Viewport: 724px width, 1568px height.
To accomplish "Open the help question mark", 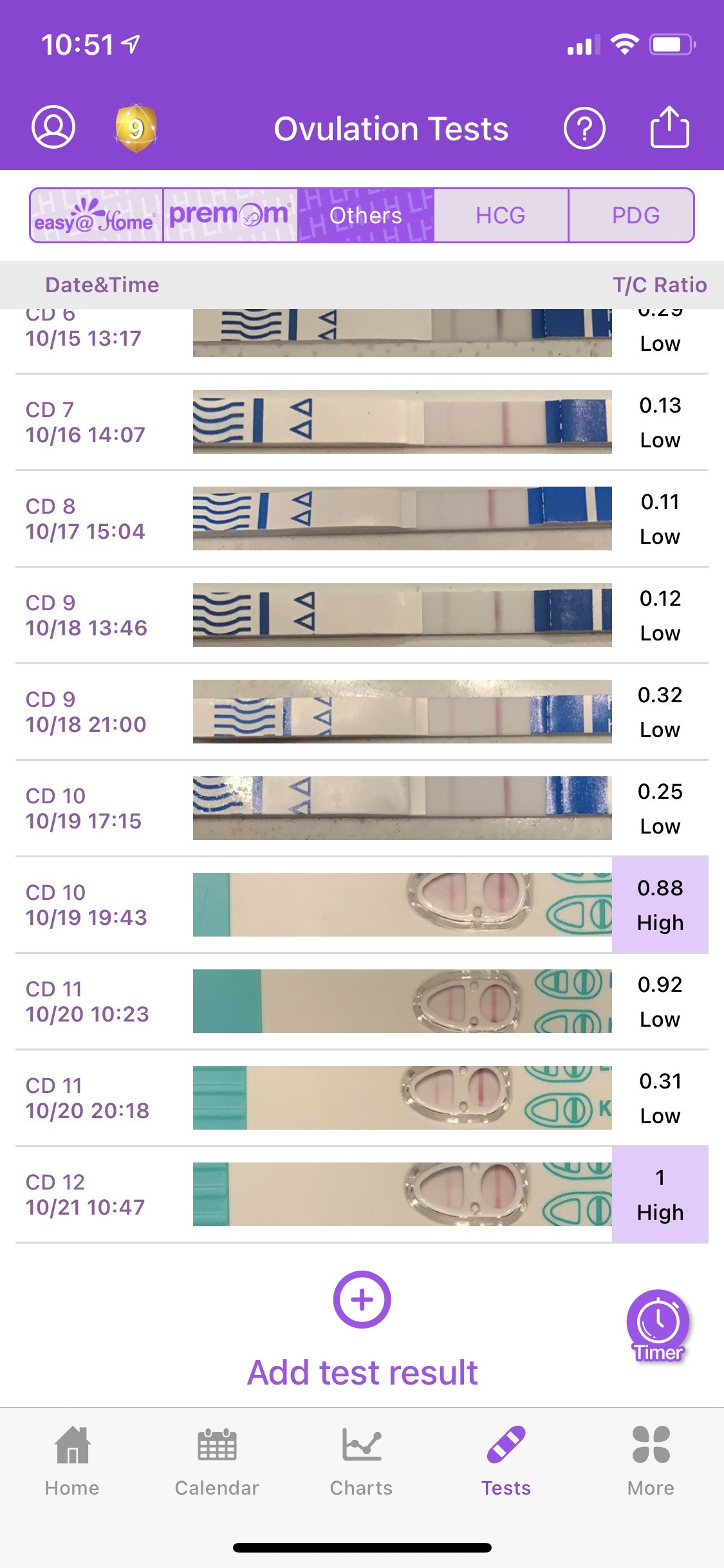I will tap(584, 129).
